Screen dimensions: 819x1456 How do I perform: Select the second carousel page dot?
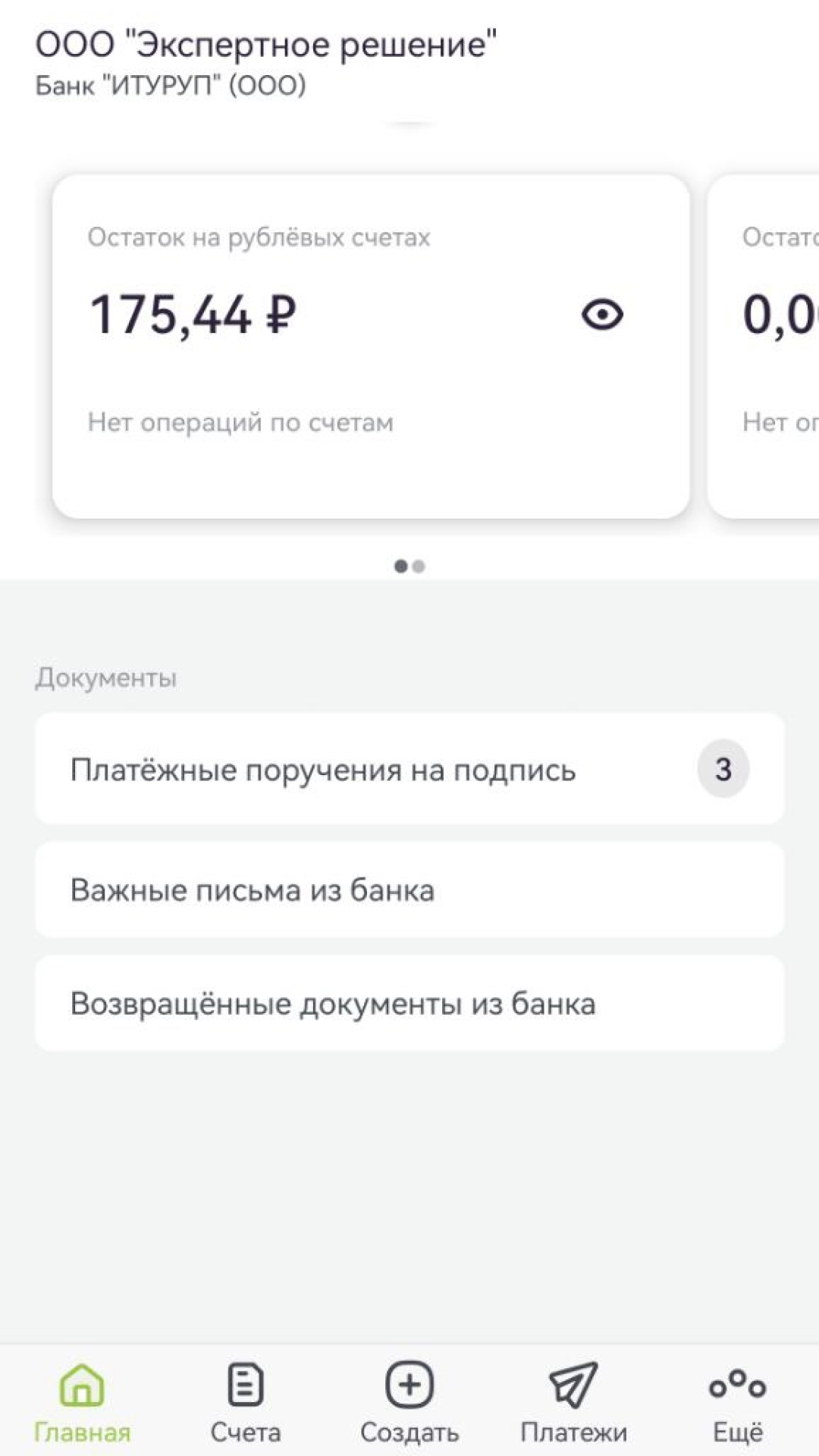(x=417, y=565)
